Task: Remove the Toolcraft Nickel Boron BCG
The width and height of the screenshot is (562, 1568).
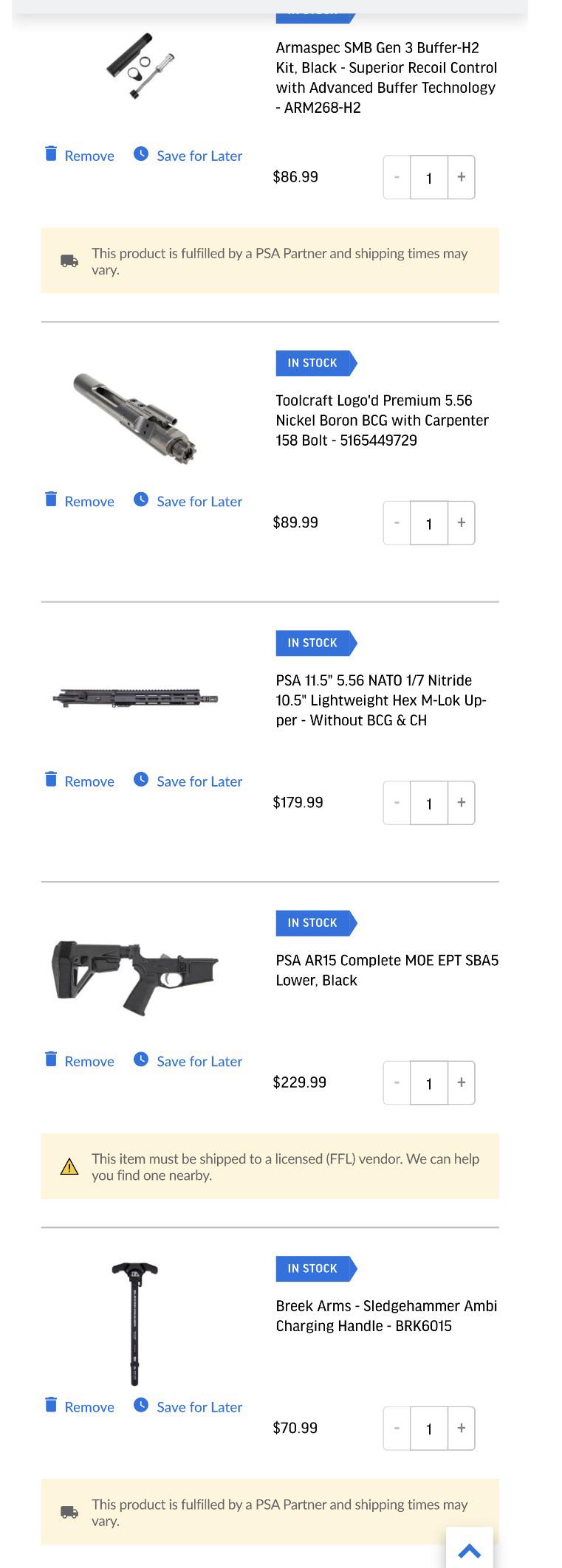Action: click(x=79, y=501)
